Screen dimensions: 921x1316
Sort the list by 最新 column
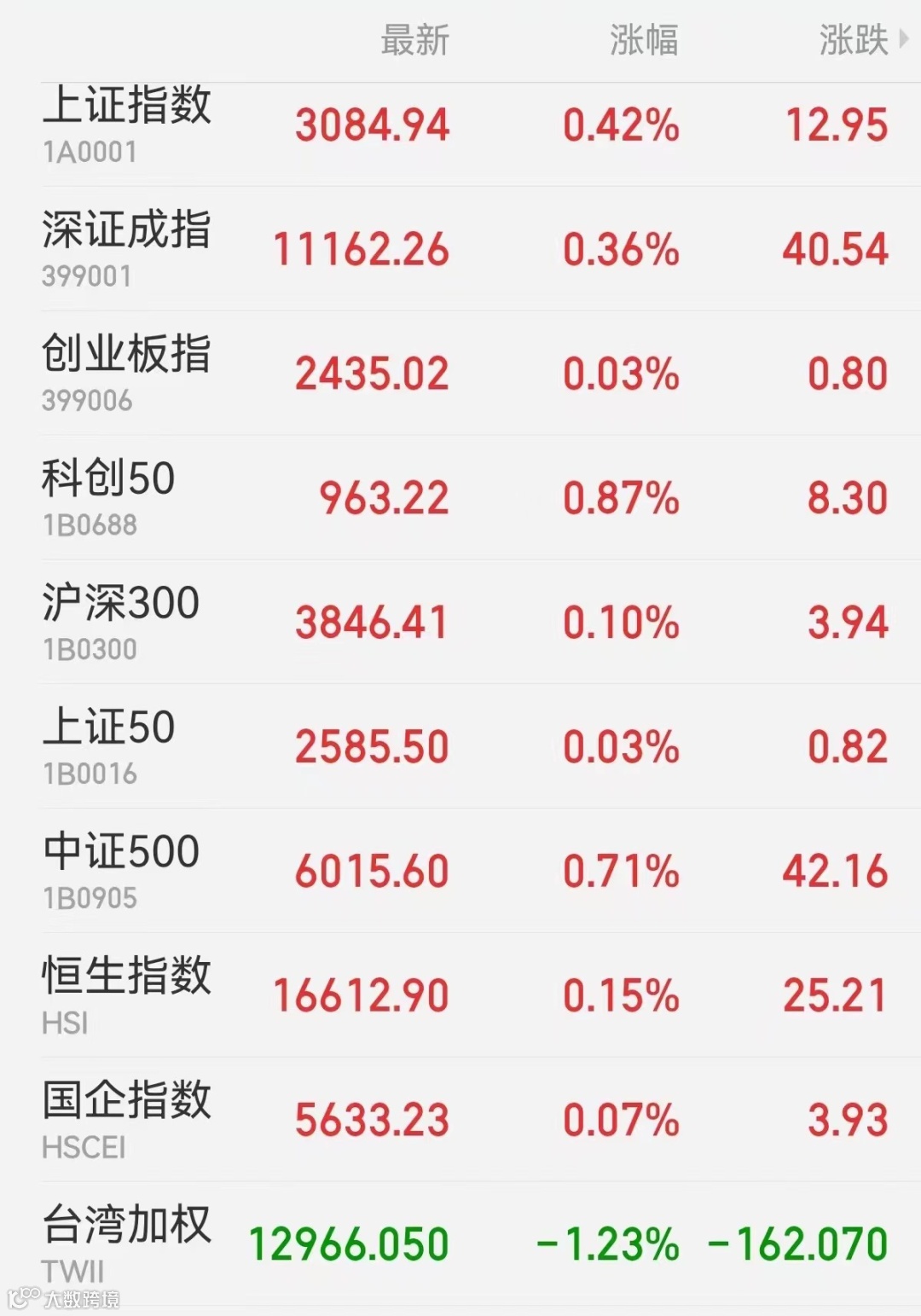pos(414,40)
